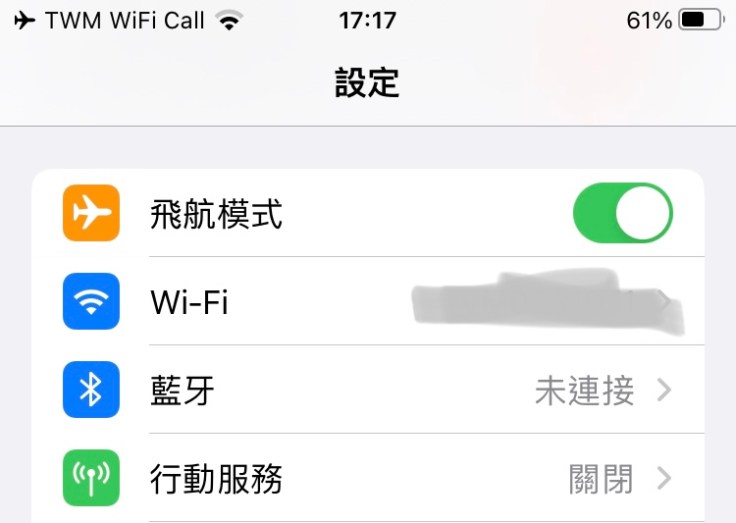
Task: Turn off the 飛航模式 airplane mode switch
Action: (622, 213)
